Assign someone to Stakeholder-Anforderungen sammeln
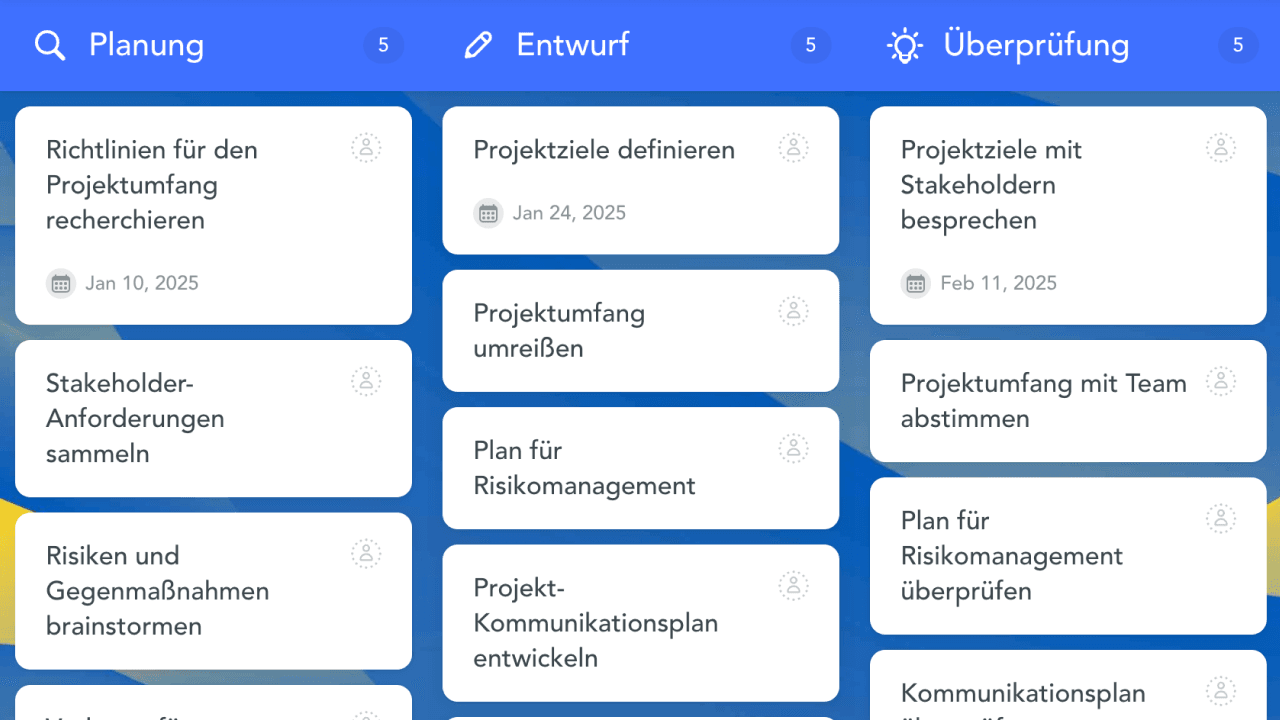This screenshot has width=1280, height=720. point(366,381)
